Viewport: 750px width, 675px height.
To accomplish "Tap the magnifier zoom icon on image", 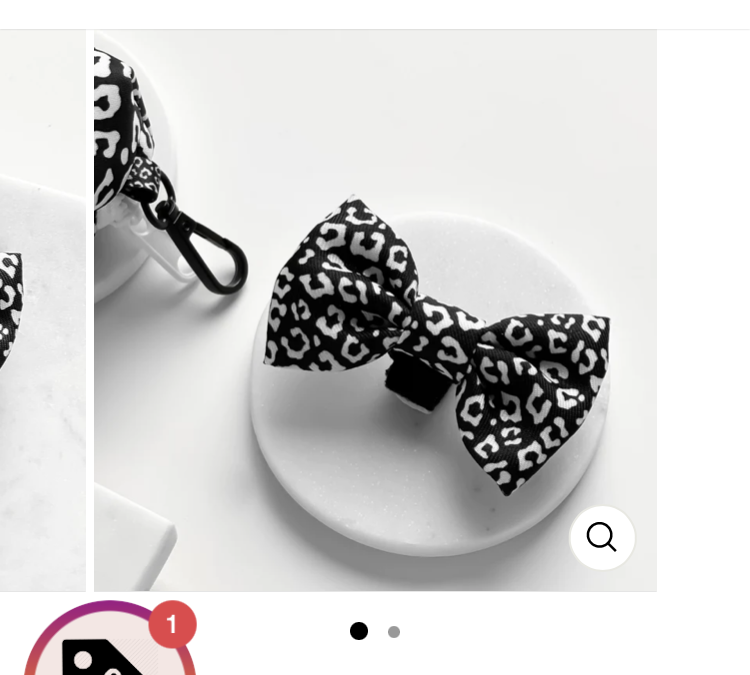I will 602,538.
